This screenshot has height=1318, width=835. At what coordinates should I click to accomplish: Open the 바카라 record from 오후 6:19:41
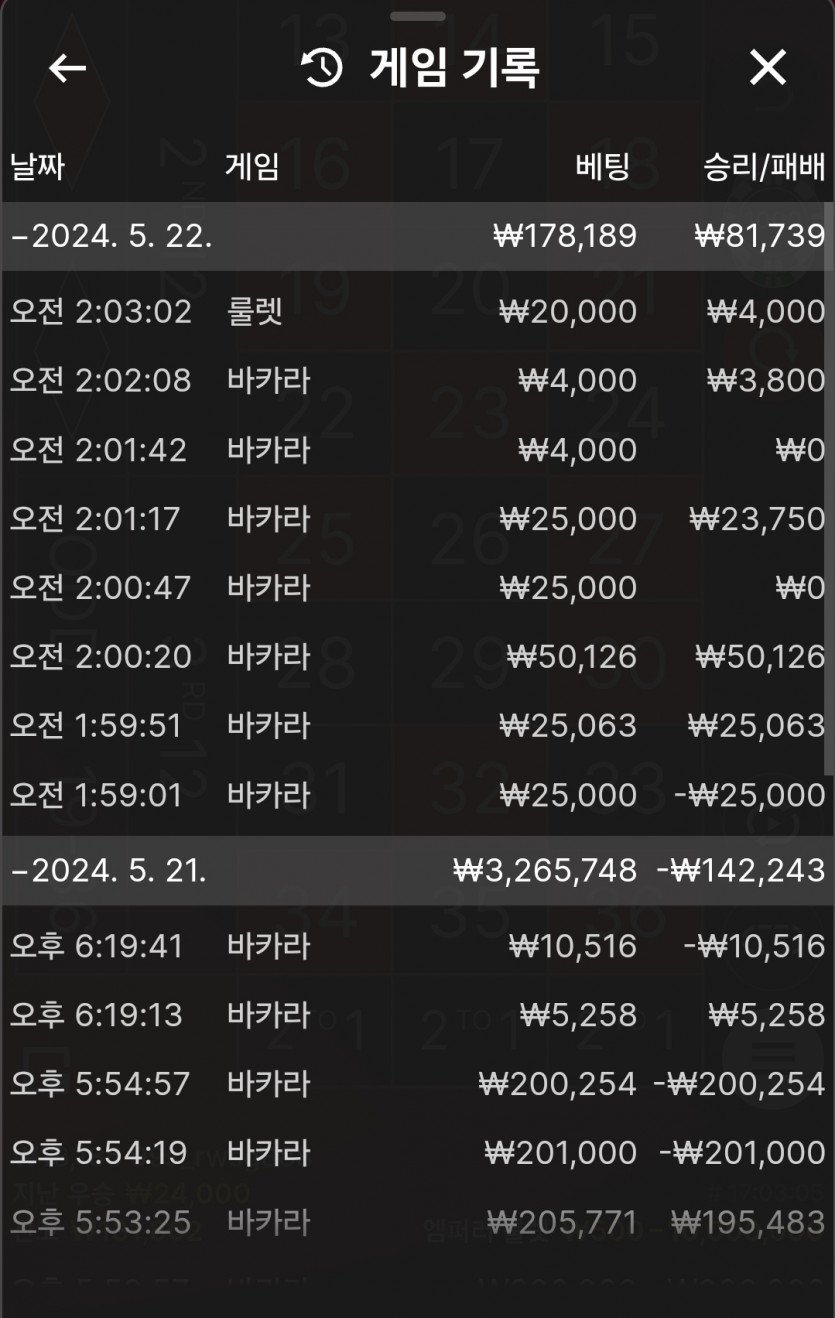[417, 946]
